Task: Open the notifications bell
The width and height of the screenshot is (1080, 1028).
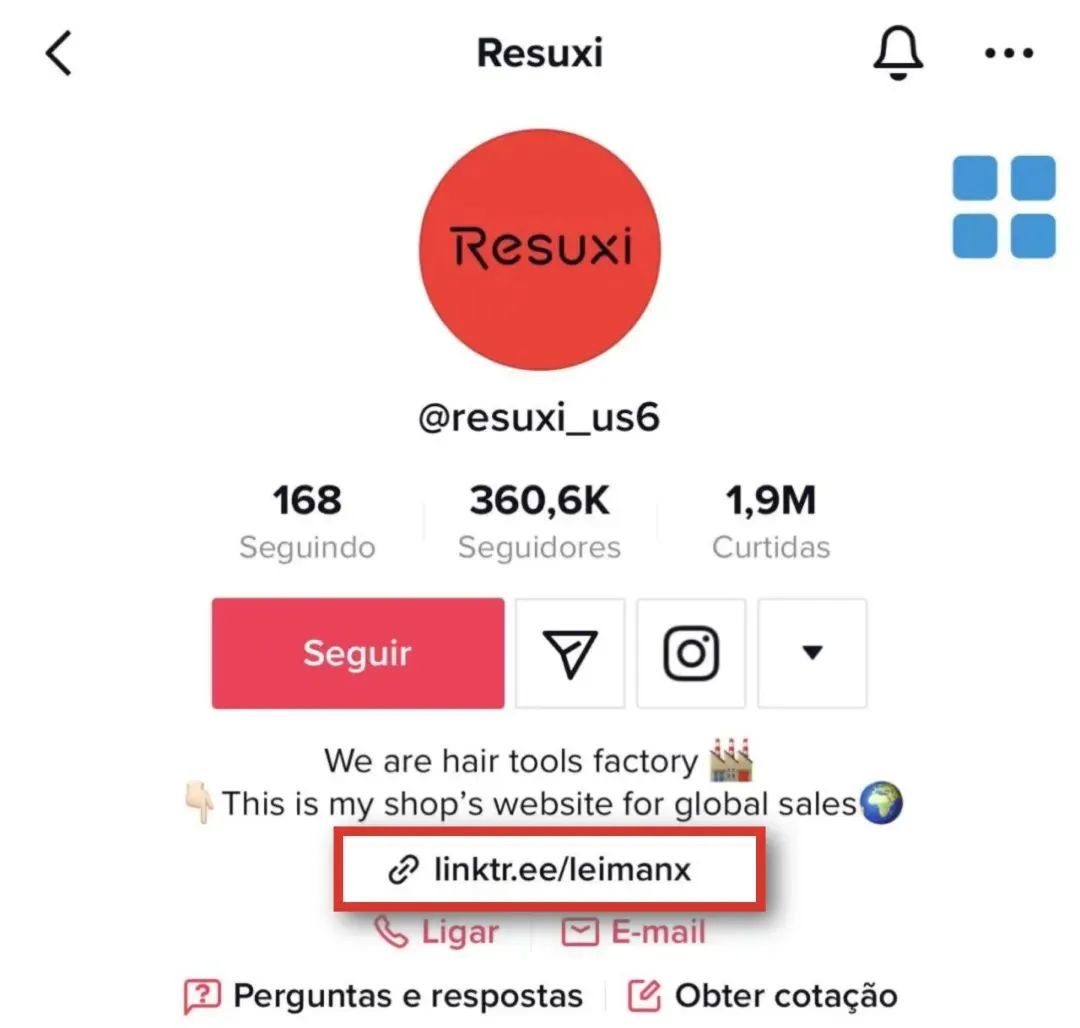Action: click(x=897, y=53)
